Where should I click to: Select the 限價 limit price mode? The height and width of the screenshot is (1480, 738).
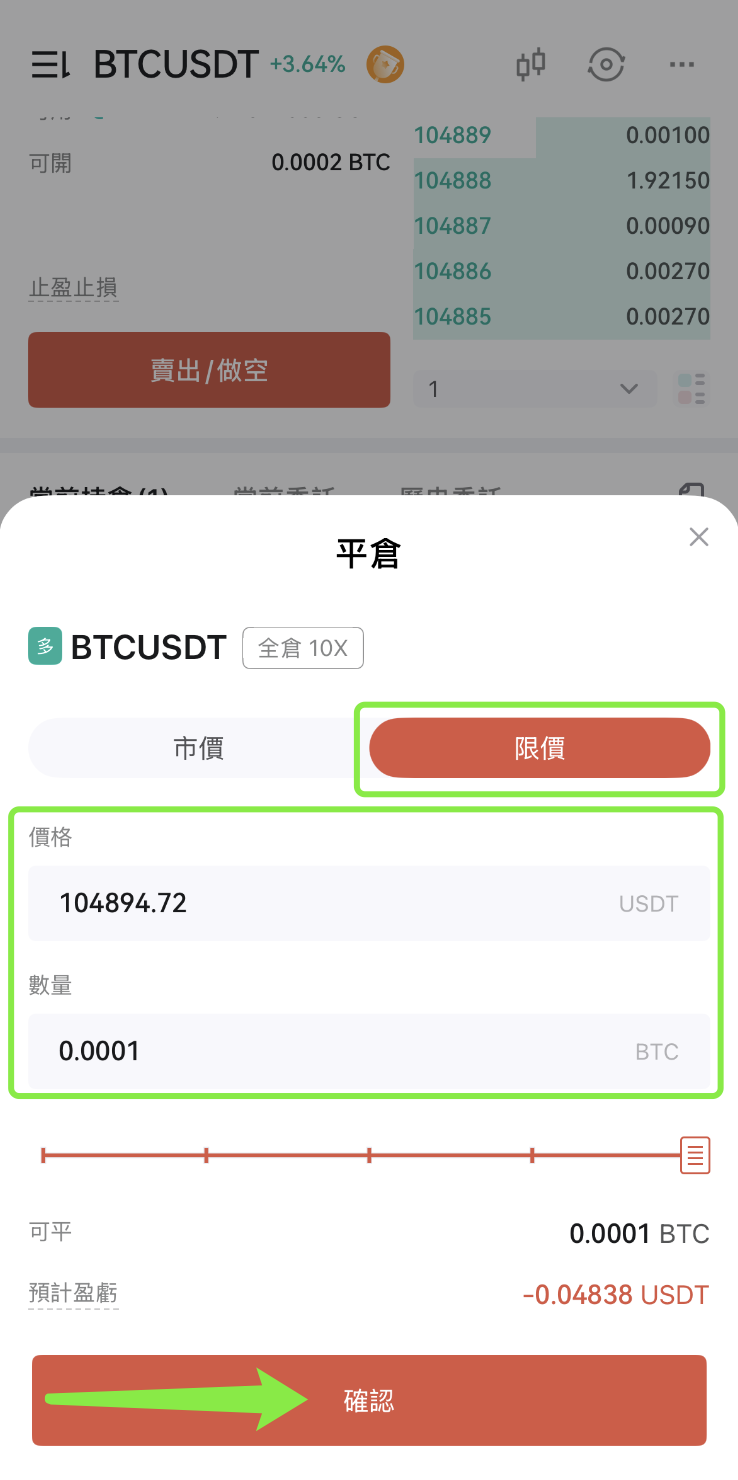[539, 747]
